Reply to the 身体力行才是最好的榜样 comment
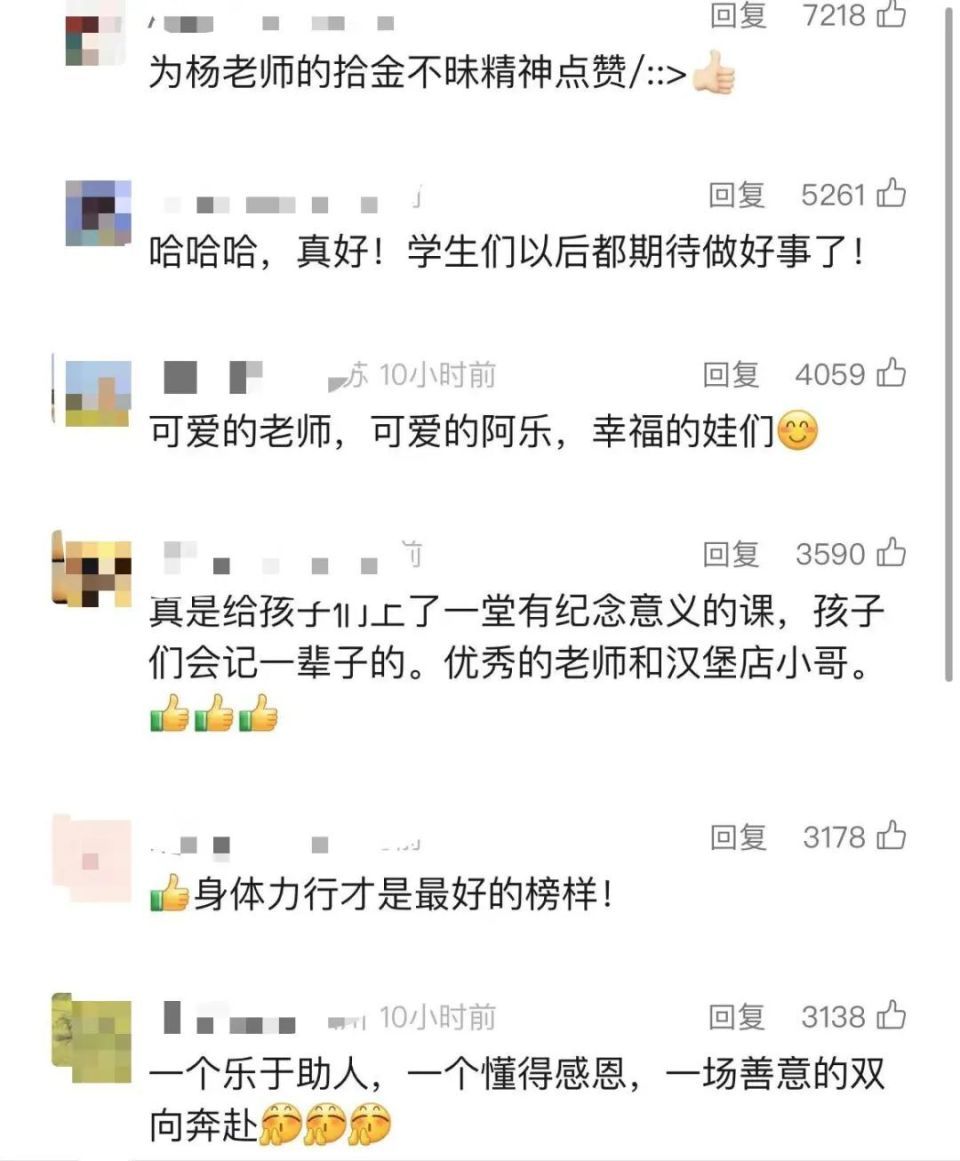The height and width of the screenshot is (1161, 960). pos(738,837)
